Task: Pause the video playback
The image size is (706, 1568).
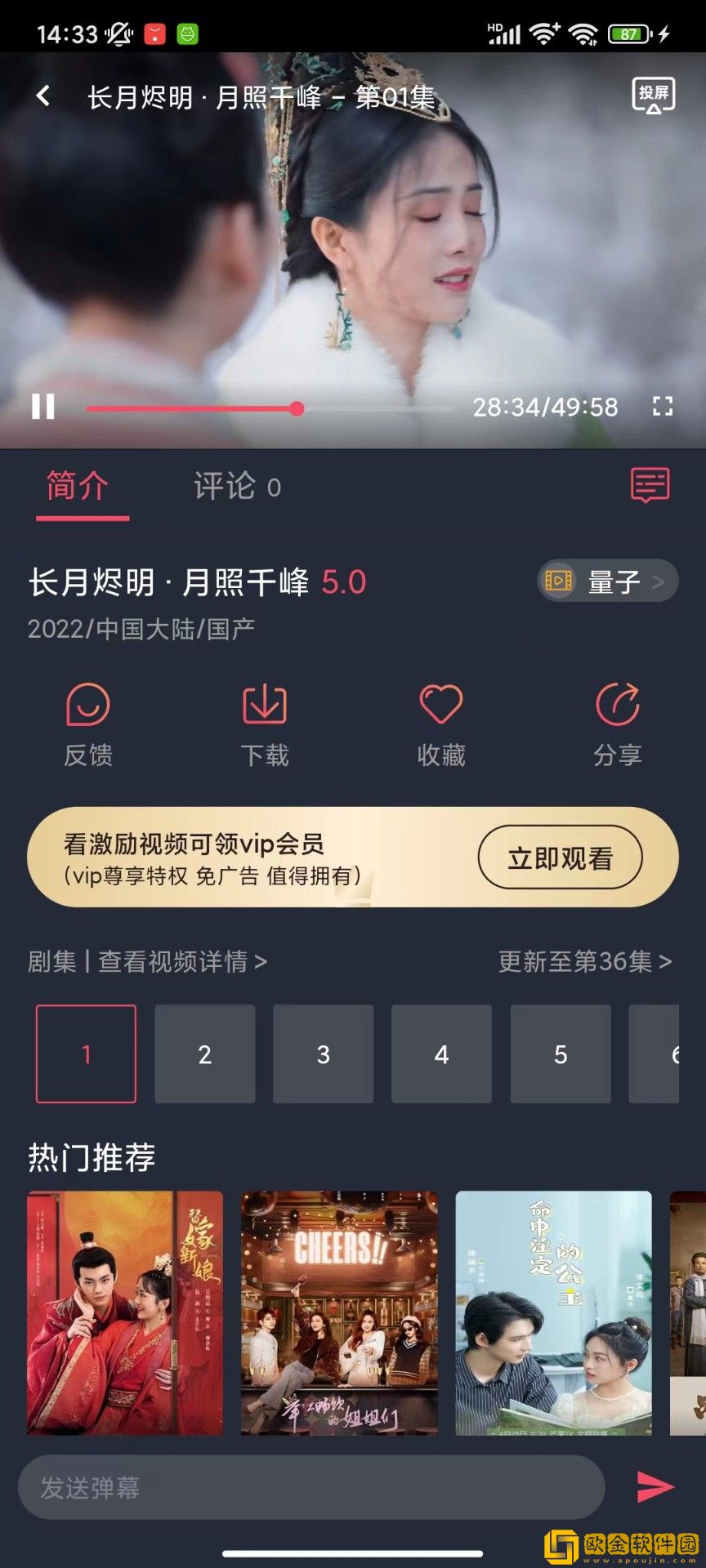Action: (x=45, y=407)
